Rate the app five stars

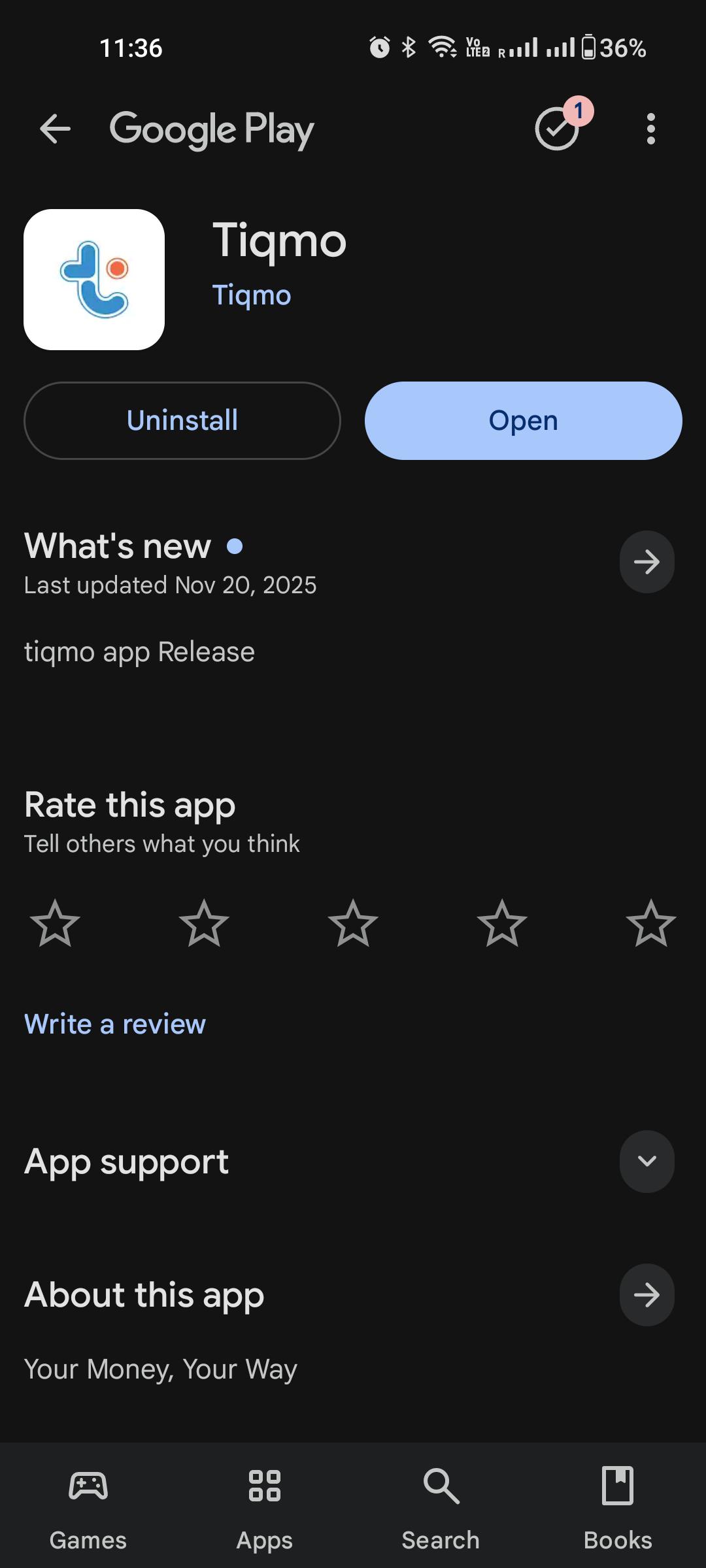[650, 923]
